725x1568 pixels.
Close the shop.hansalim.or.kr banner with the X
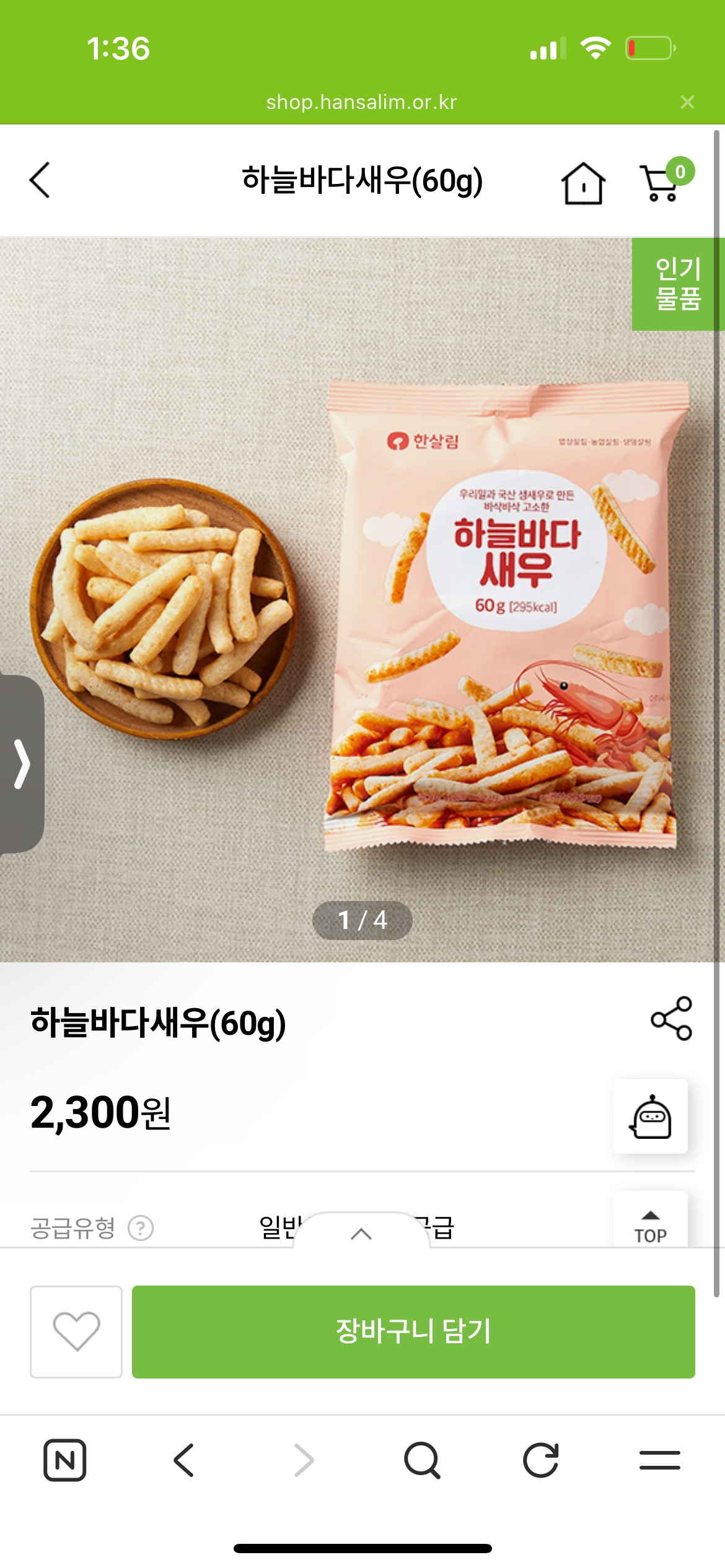tap(688, 103)
